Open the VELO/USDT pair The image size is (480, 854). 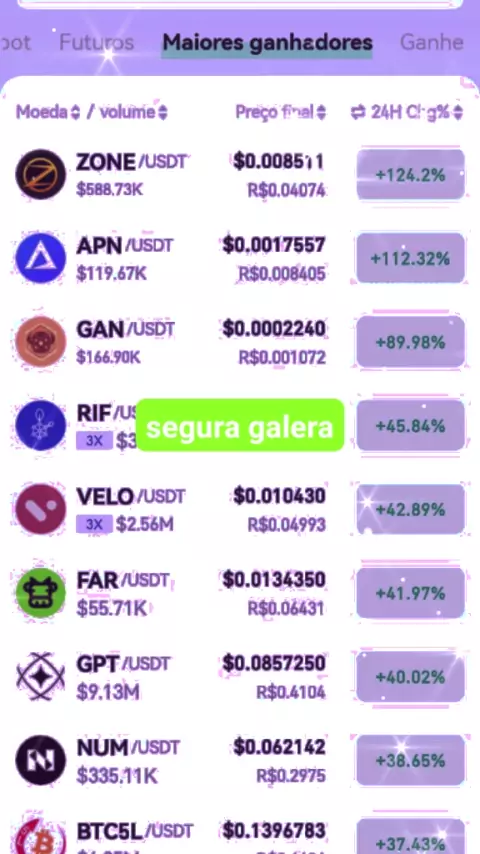click(240, 509)
